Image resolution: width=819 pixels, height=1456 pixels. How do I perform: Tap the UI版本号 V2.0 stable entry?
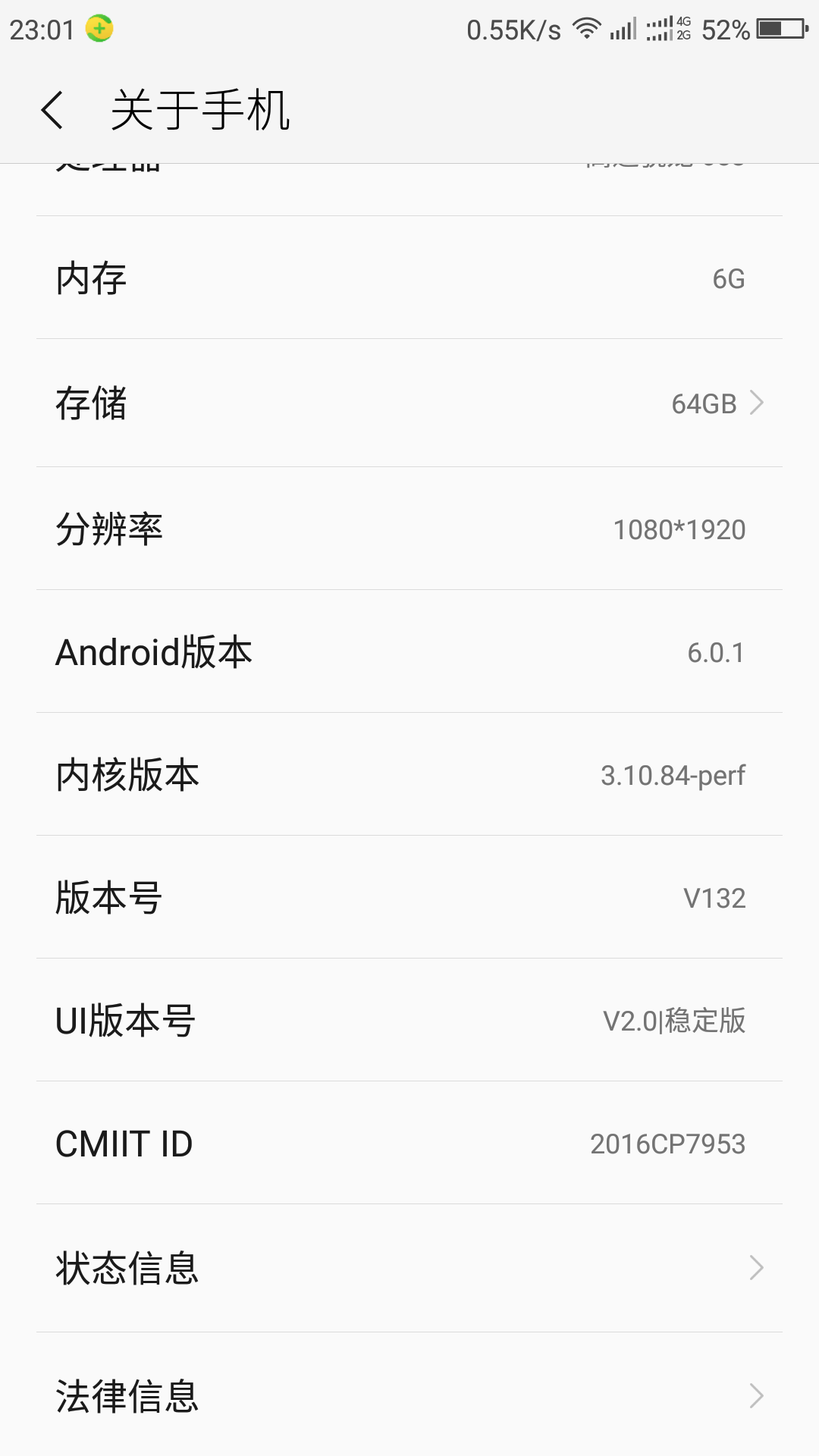click(x=409, y=1021)
